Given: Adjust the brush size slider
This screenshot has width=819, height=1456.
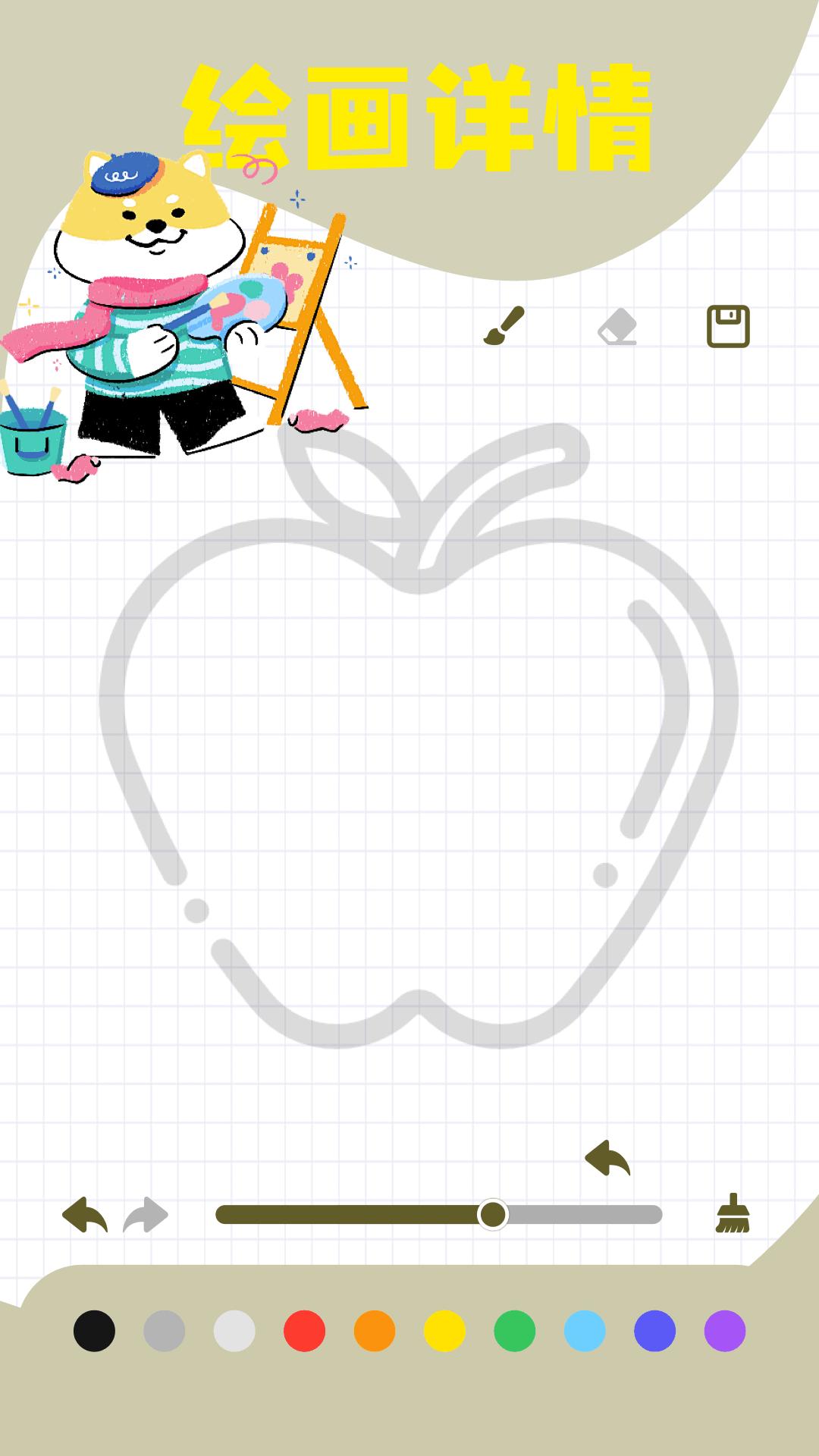Looking at the screenshot, I should (493, 1214).
